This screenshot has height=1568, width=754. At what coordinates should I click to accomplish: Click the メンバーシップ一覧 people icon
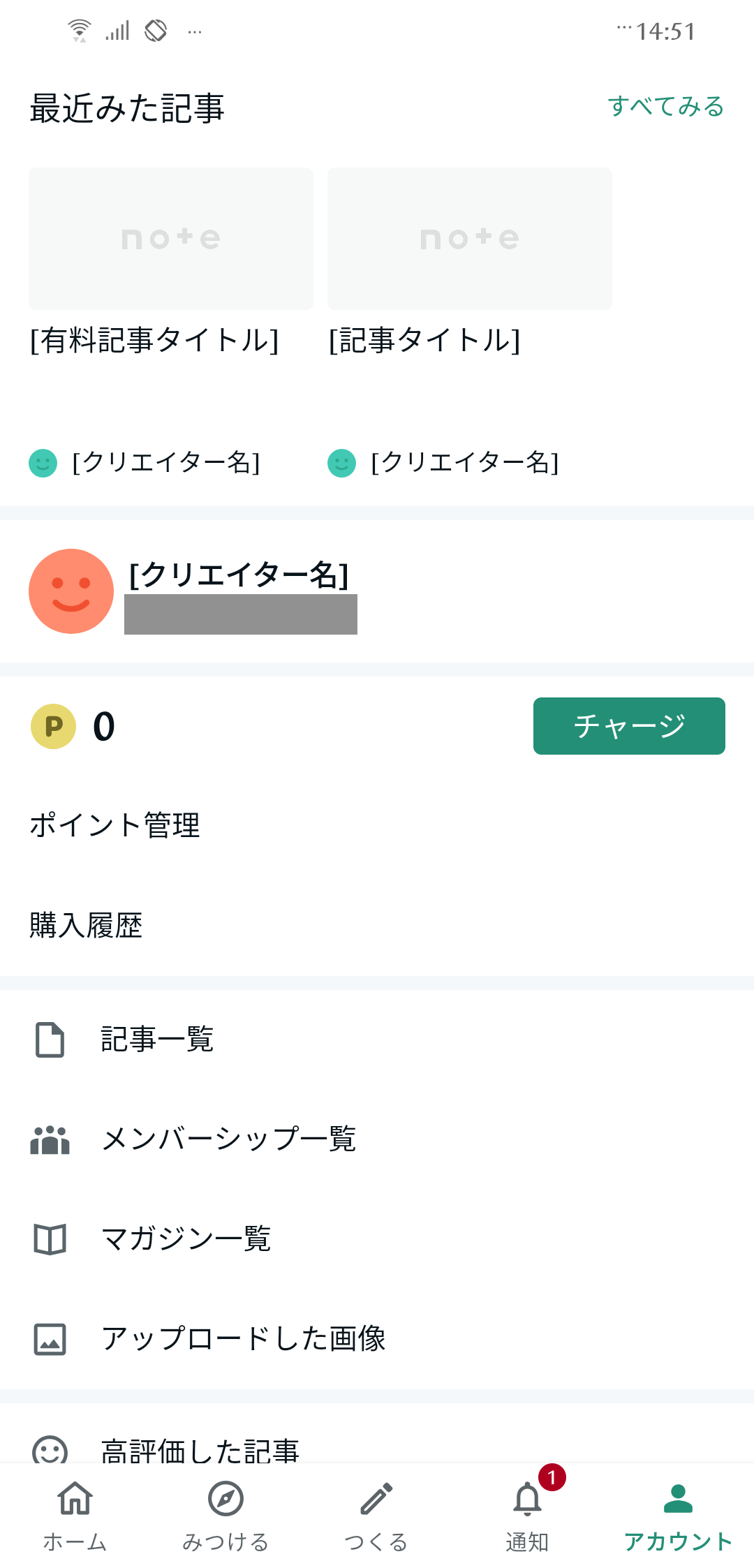click(x=50, y=1139)
